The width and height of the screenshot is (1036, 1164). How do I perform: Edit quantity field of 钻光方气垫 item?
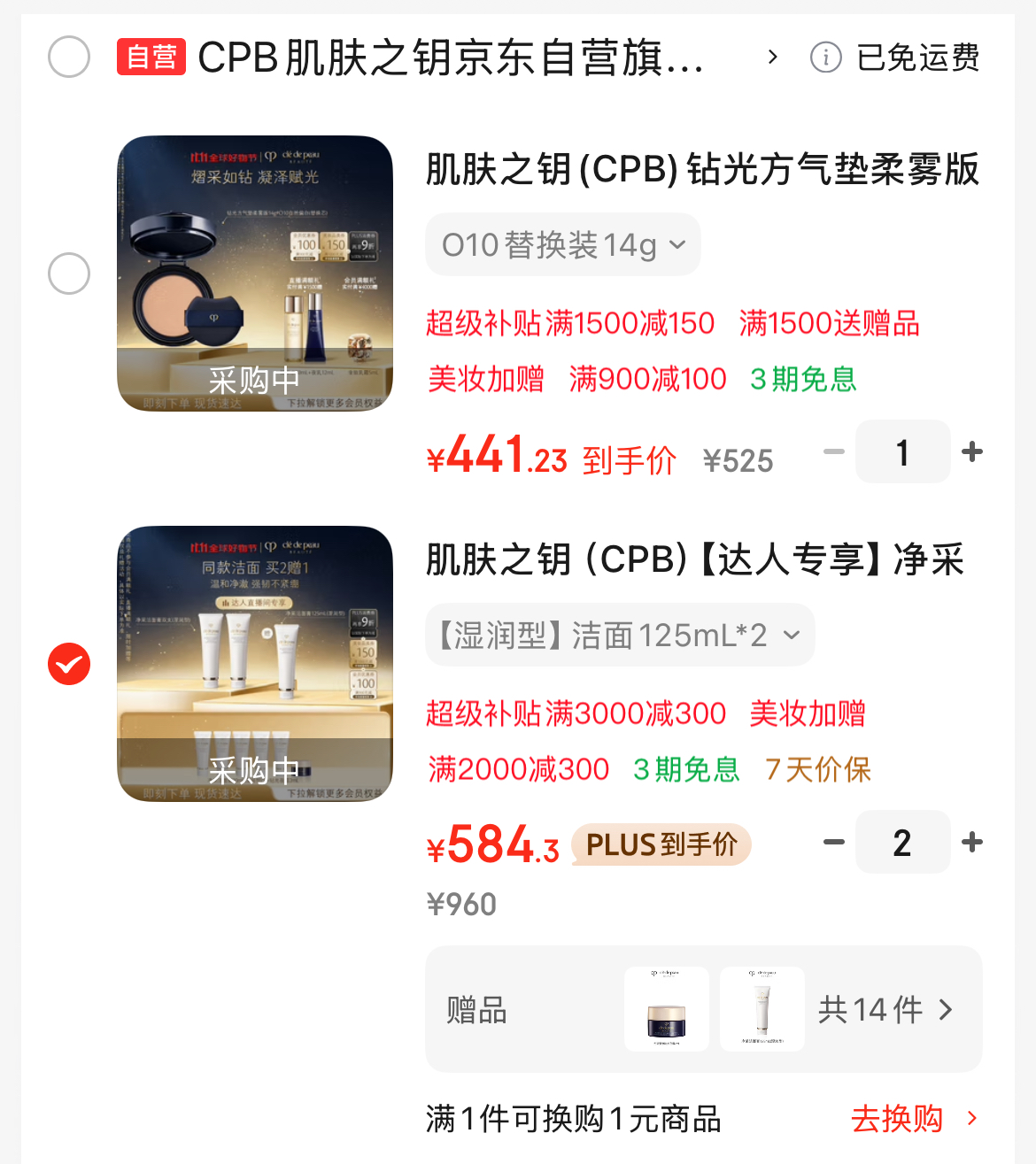tap(902, 452)
